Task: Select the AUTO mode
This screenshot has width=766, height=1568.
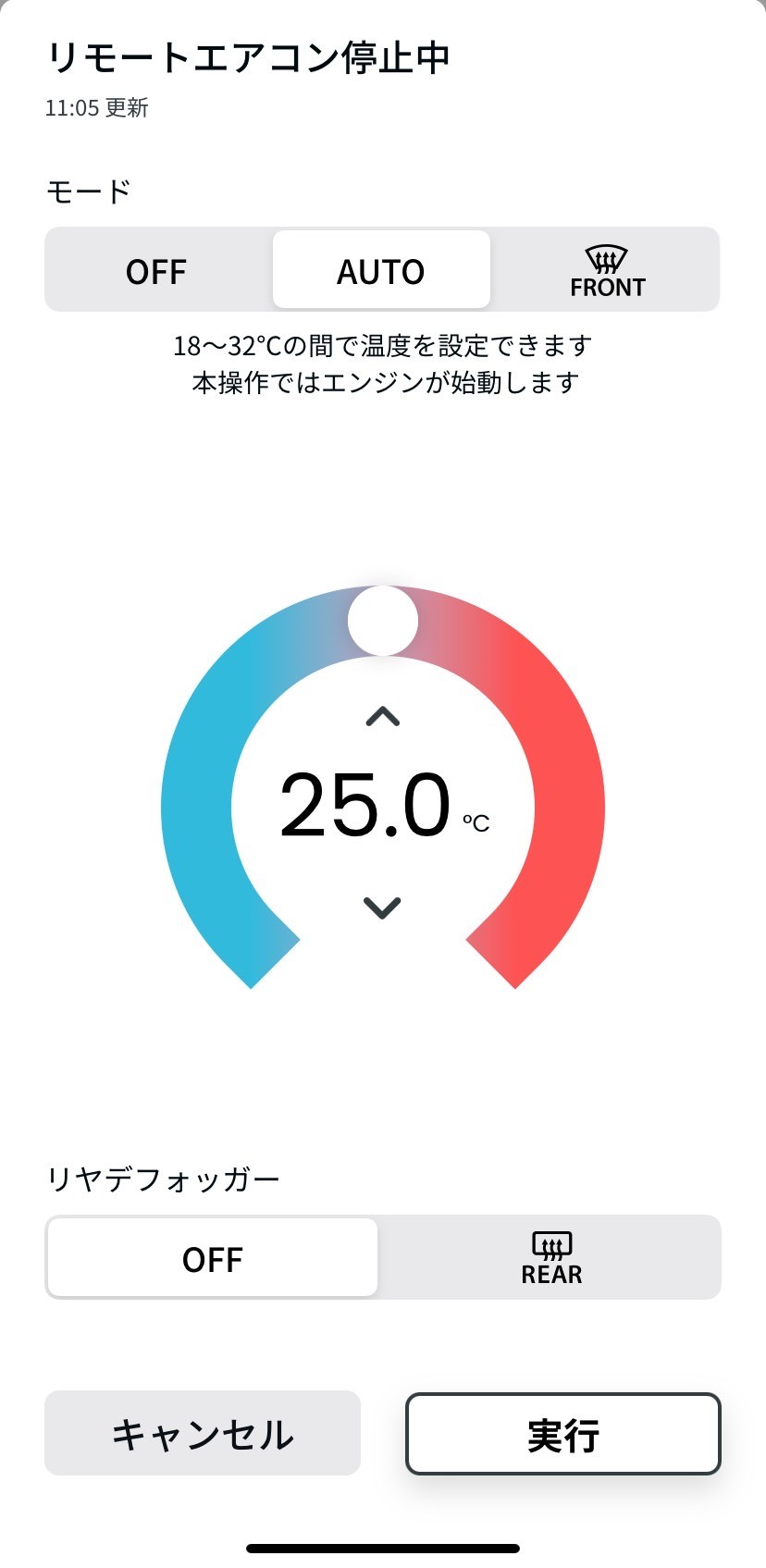Action: (x=381, y=270)
